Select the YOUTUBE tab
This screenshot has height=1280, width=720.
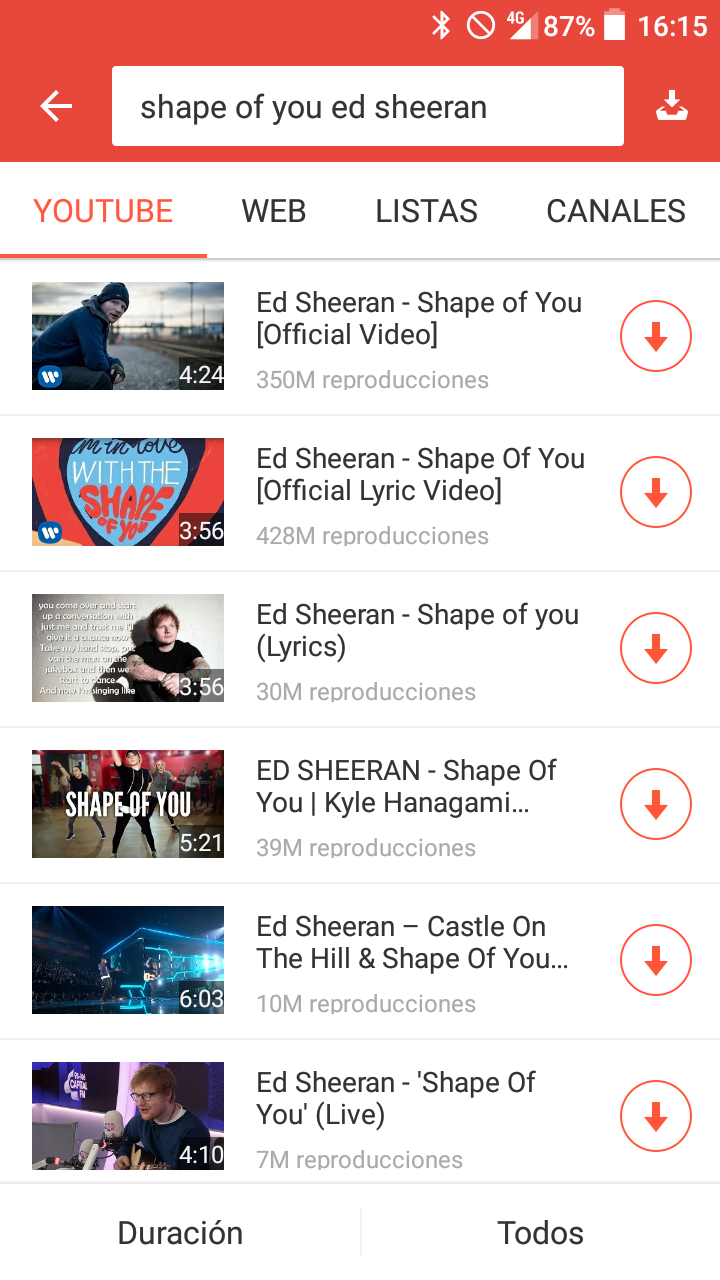click(103, 211)
